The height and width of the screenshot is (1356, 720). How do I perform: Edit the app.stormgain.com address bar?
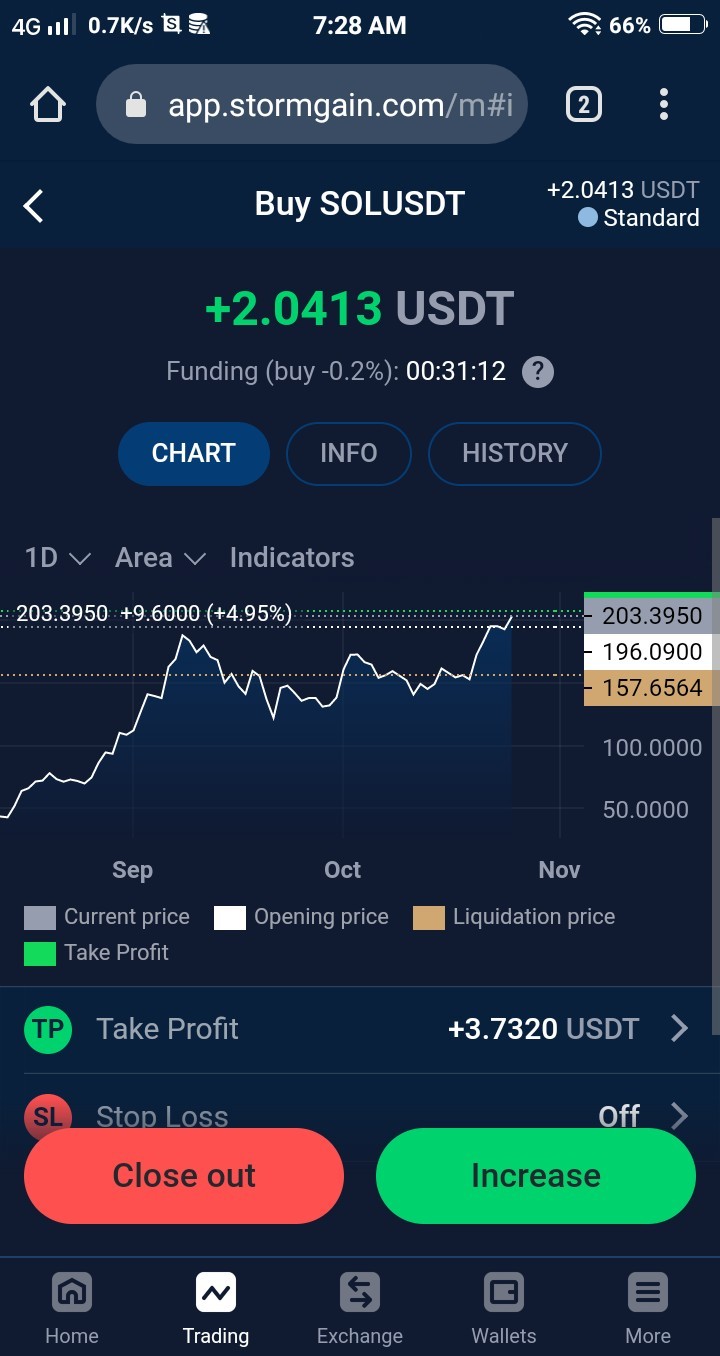click(x=312, y=104)
